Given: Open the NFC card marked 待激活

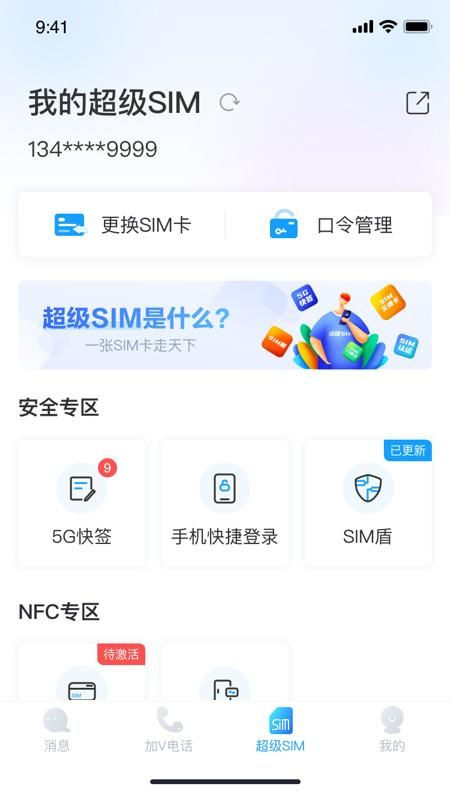Looking at the screenshot, I should [82, 672].
